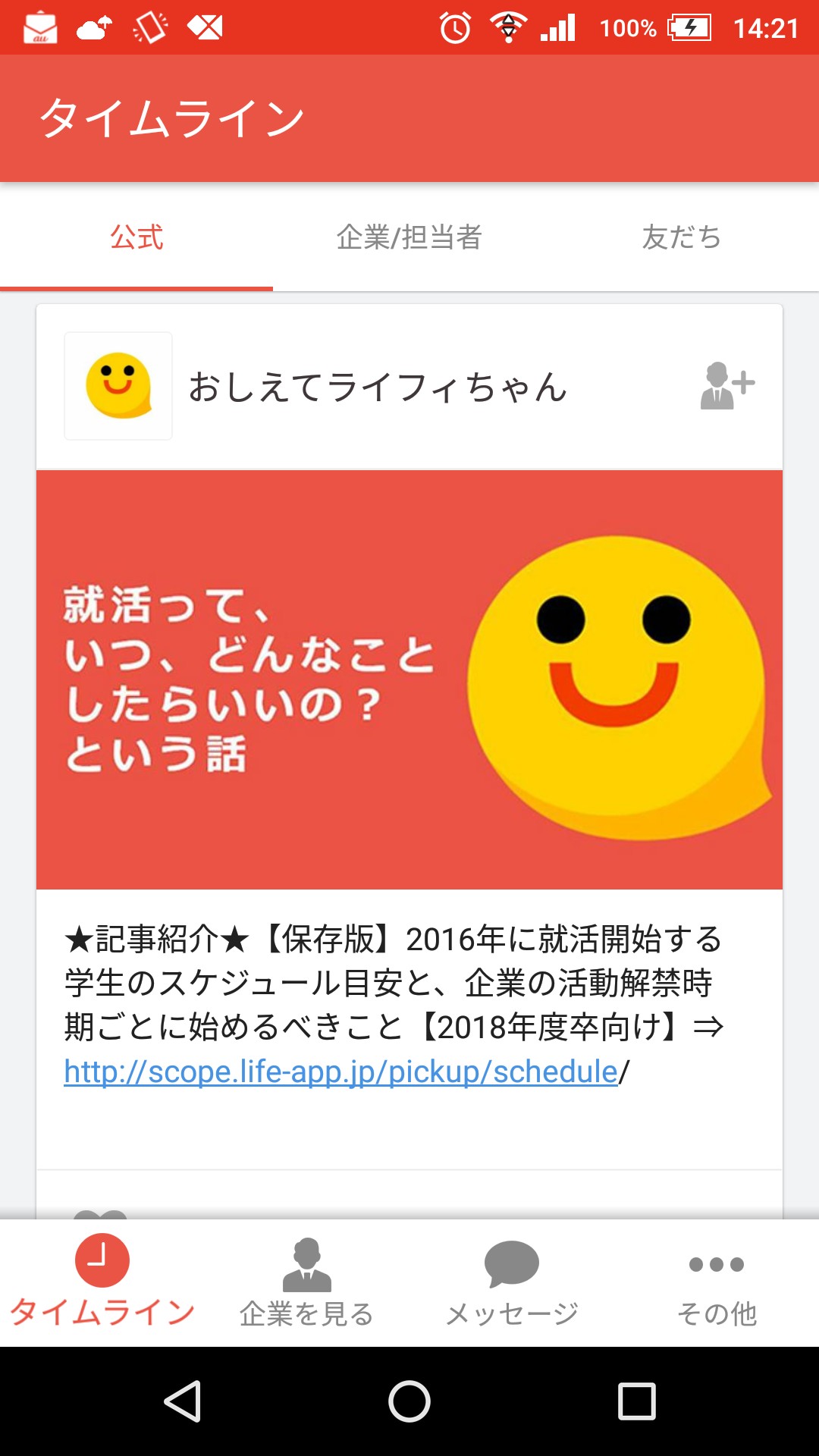Switch to the 企業/担当者 tab

click(409, 237)
